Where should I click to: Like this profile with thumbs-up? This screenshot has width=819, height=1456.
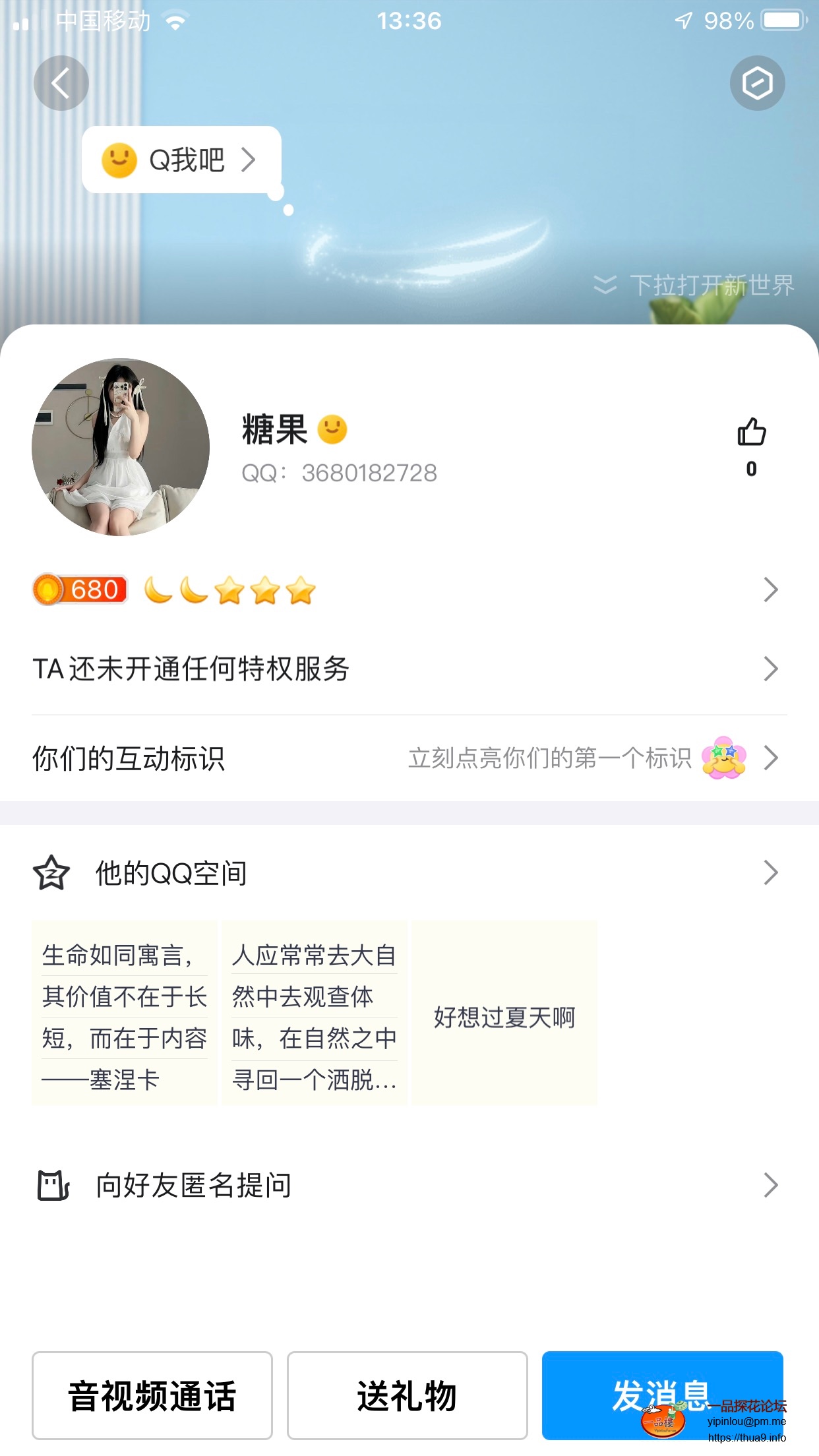pyautogui.click(x=751, y=434)
